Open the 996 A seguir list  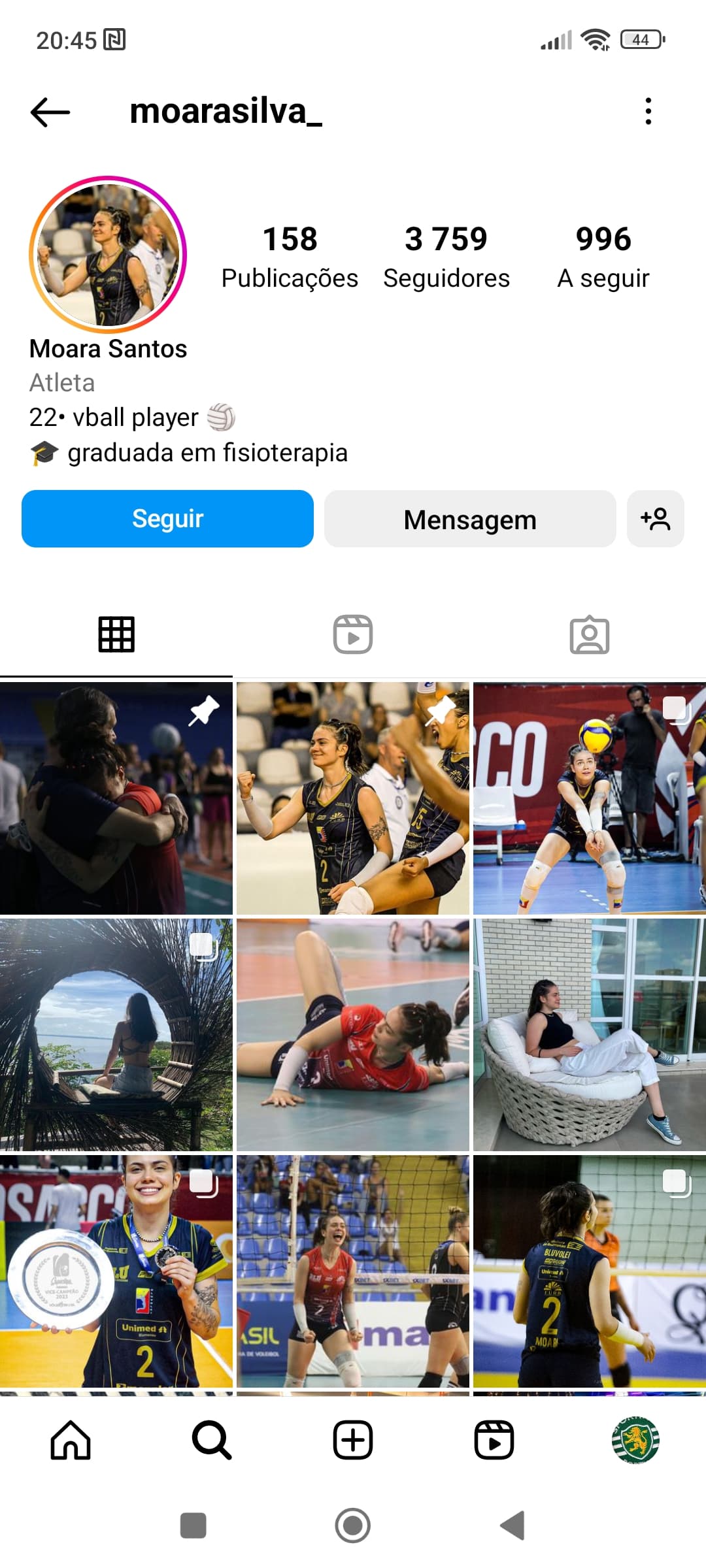(603, 257)
